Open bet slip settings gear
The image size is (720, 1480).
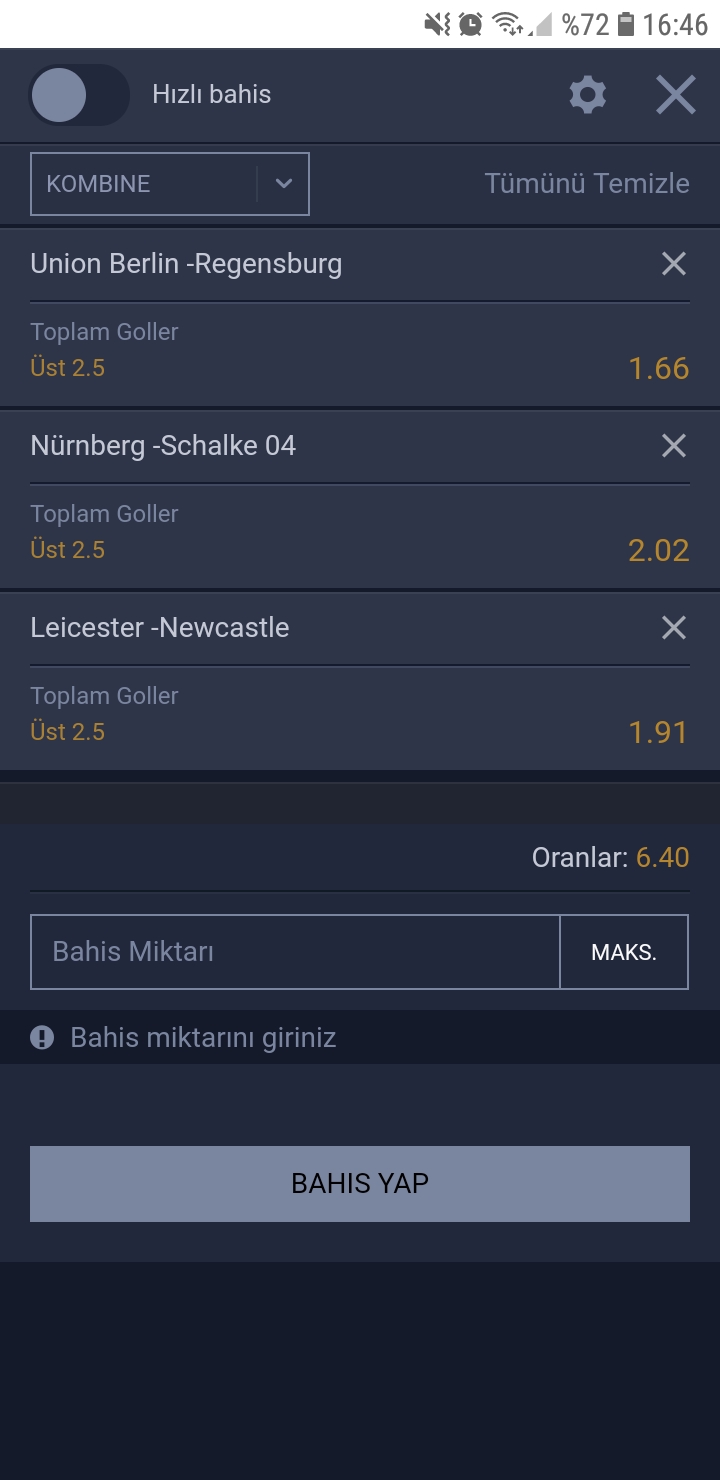click(588, 95)
